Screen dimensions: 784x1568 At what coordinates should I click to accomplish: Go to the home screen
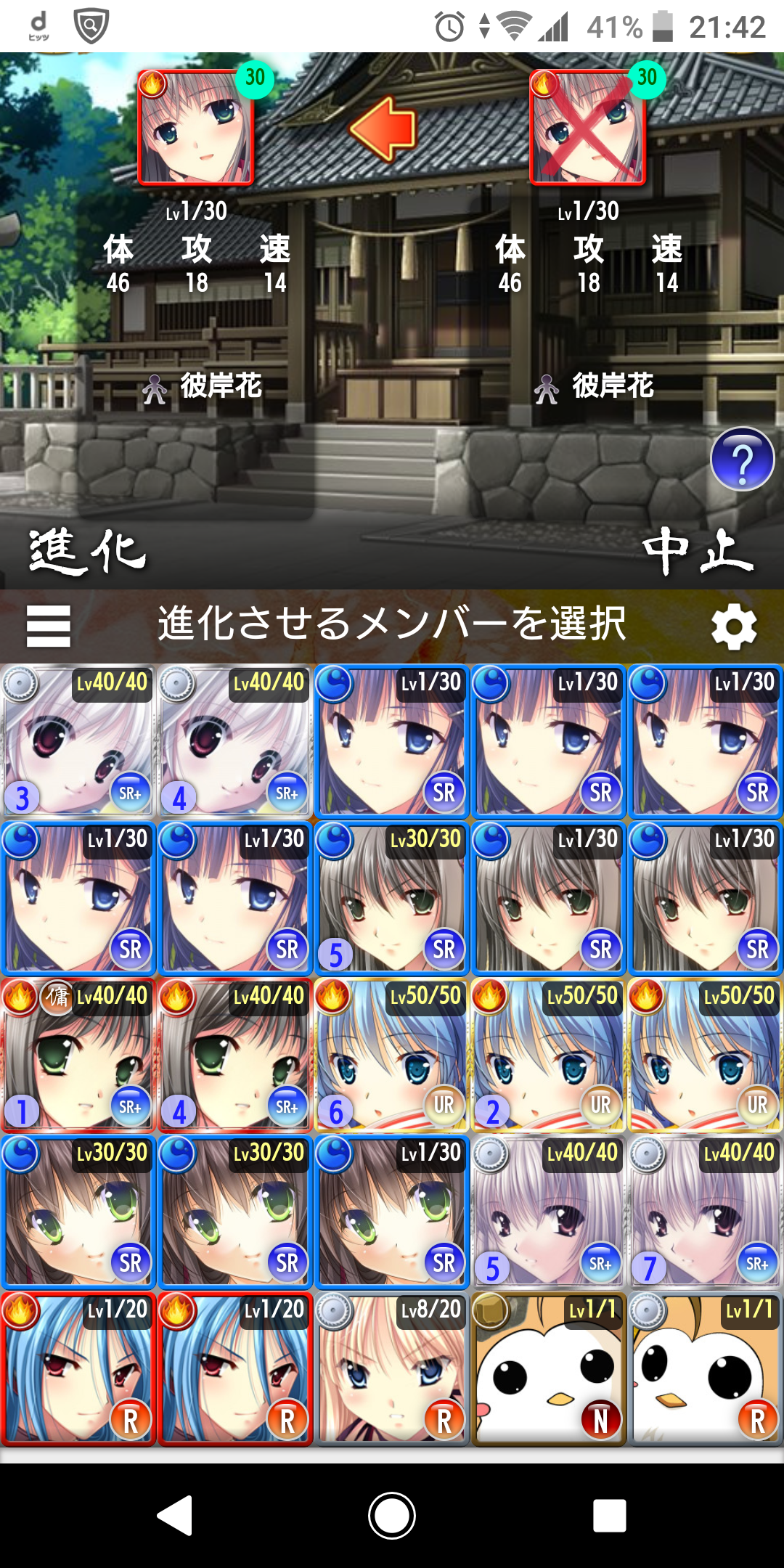pos(392,1516)
